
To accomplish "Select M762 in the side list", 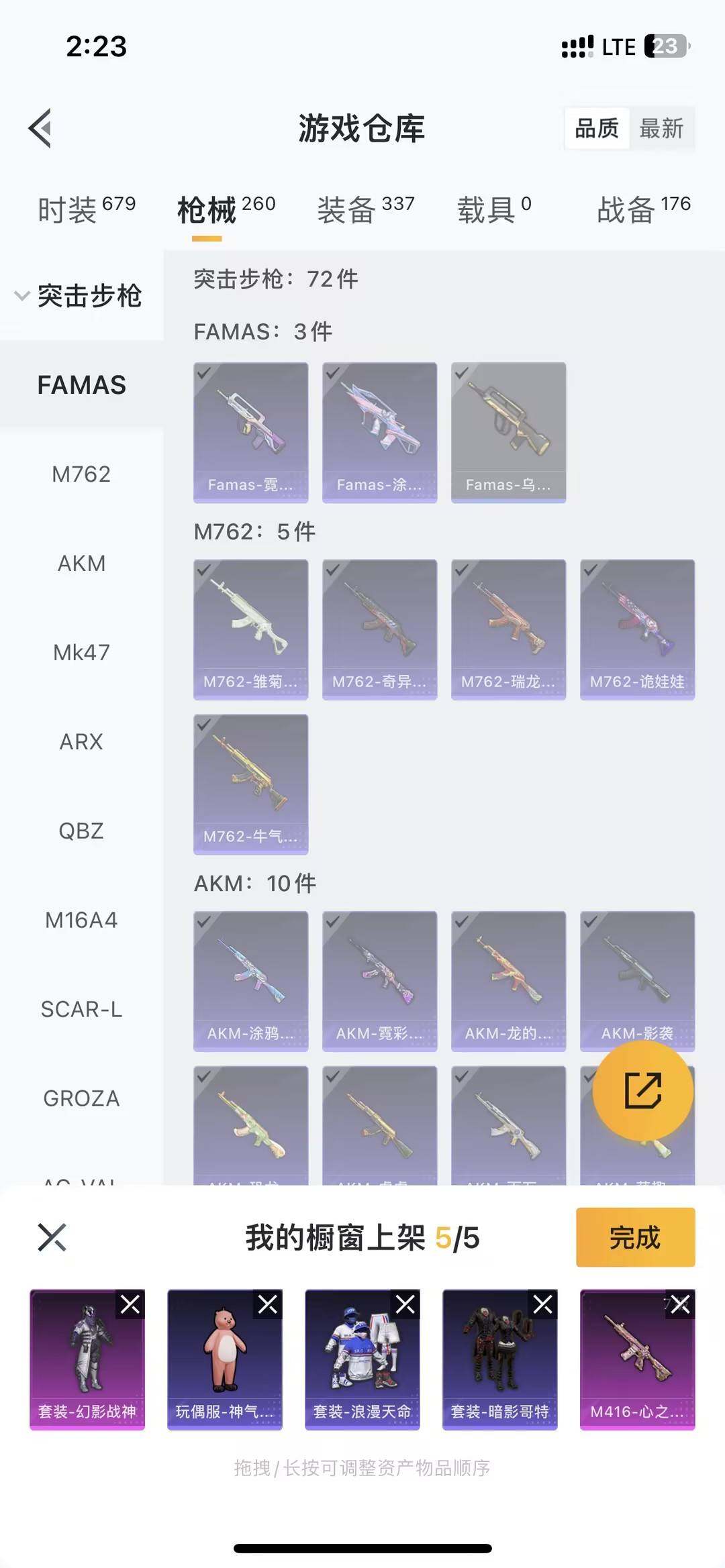I will [x=81, y=474].
